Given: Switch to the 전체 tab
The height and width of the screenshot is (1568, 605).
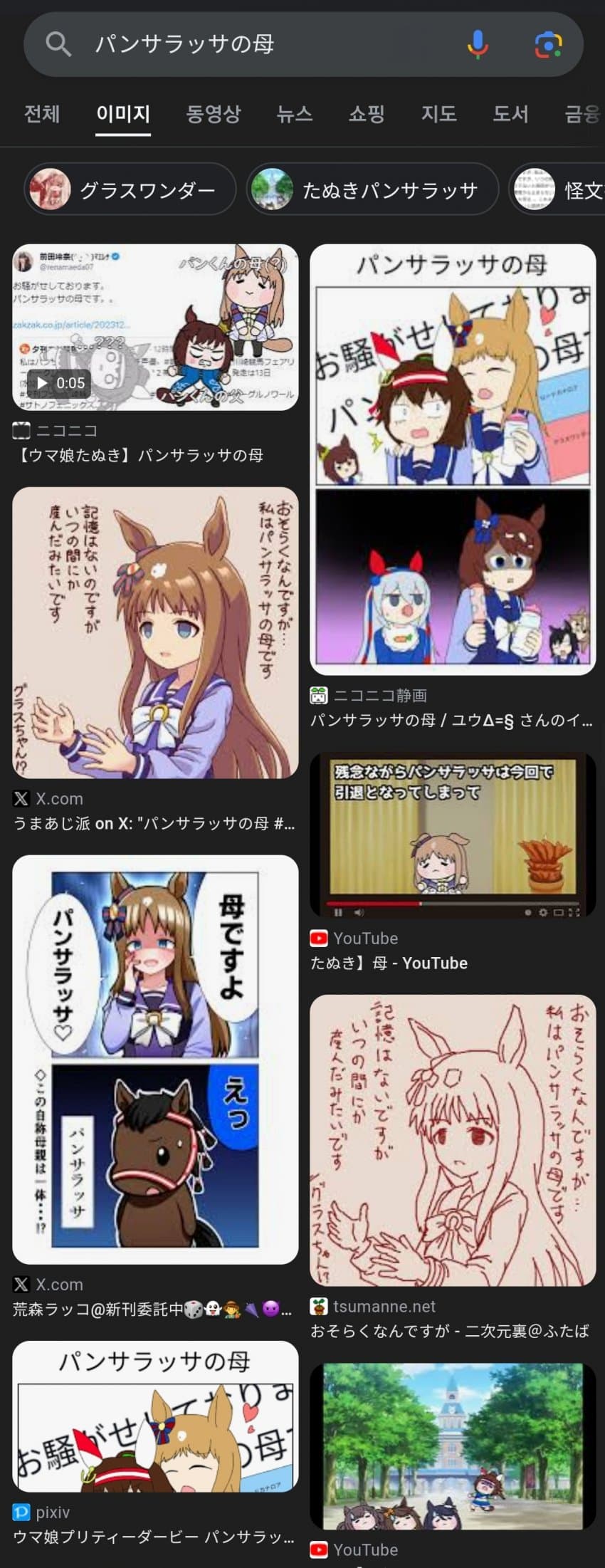Looking at the screenshot, I should 42,114.
